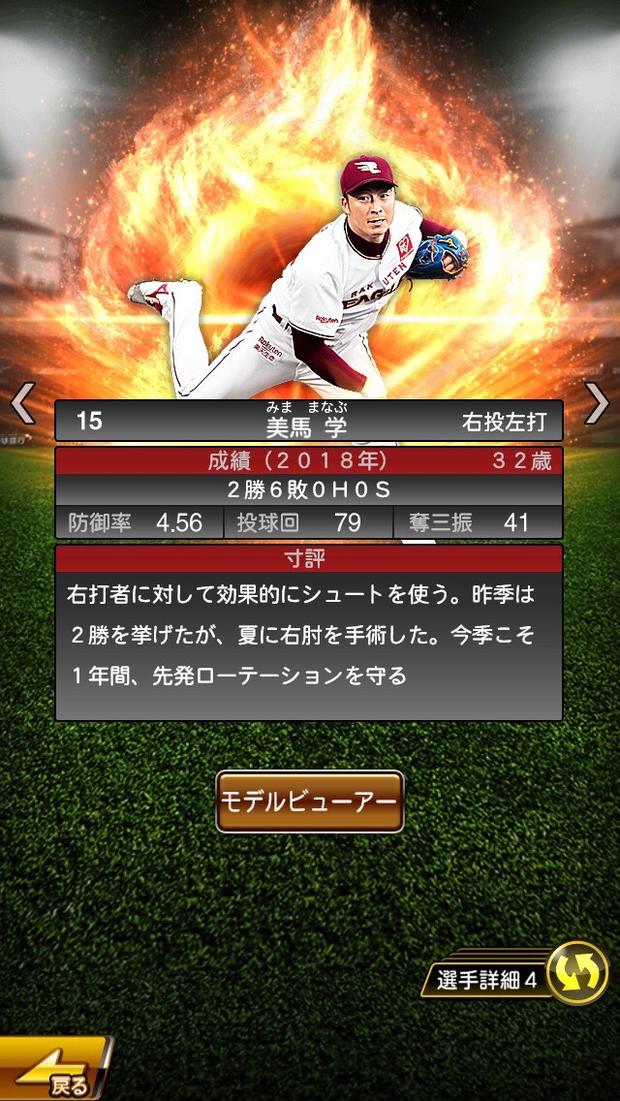The image size is (620, 1101).
Task: Go to the previous player with left arrow
Action: [22, 402]
